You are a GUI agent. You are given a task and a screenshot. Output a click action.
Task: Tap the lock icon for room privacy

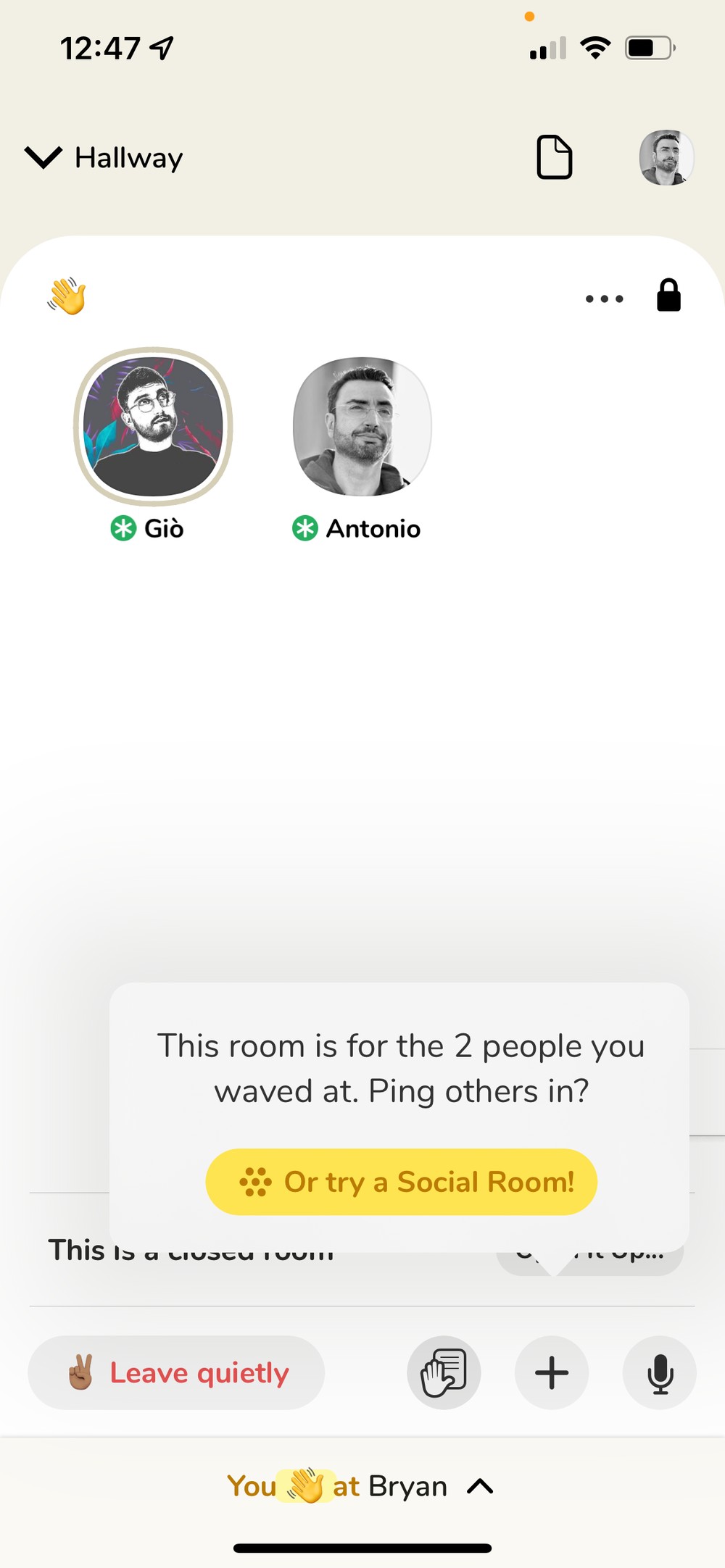(668, 296)
